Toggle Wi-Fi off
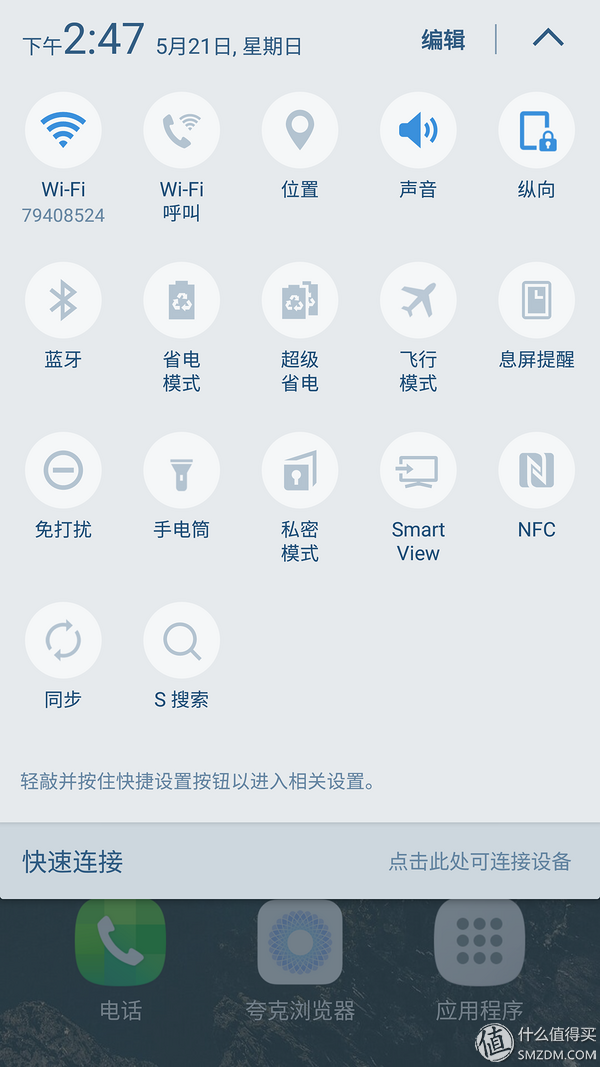This screenshot has width=600, height=1067. click(x=63, y=131)
